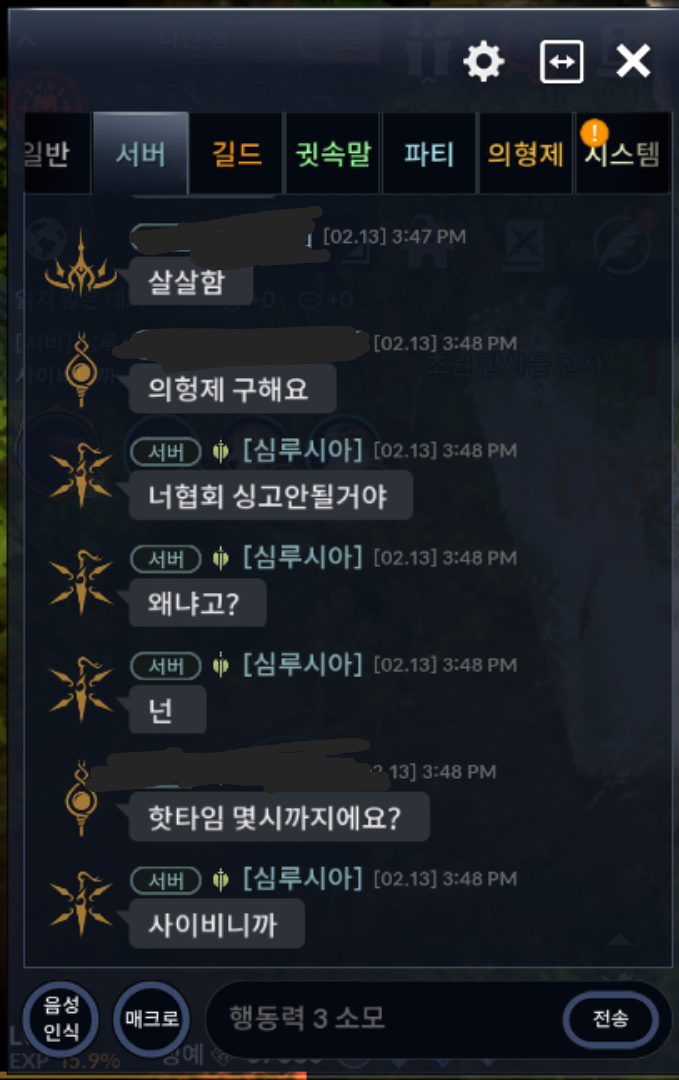
Task: Select the 서버 chat tab
Action: click(x=140, y=154)
